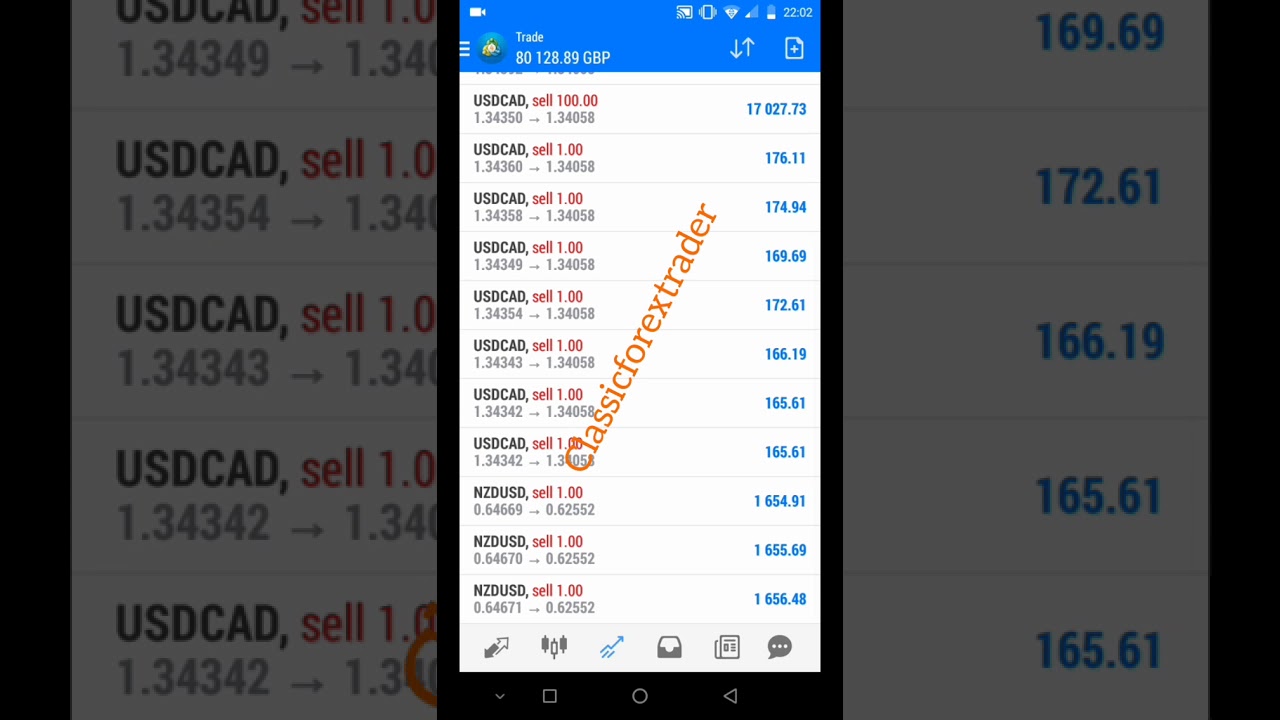Create a new order

794,48
